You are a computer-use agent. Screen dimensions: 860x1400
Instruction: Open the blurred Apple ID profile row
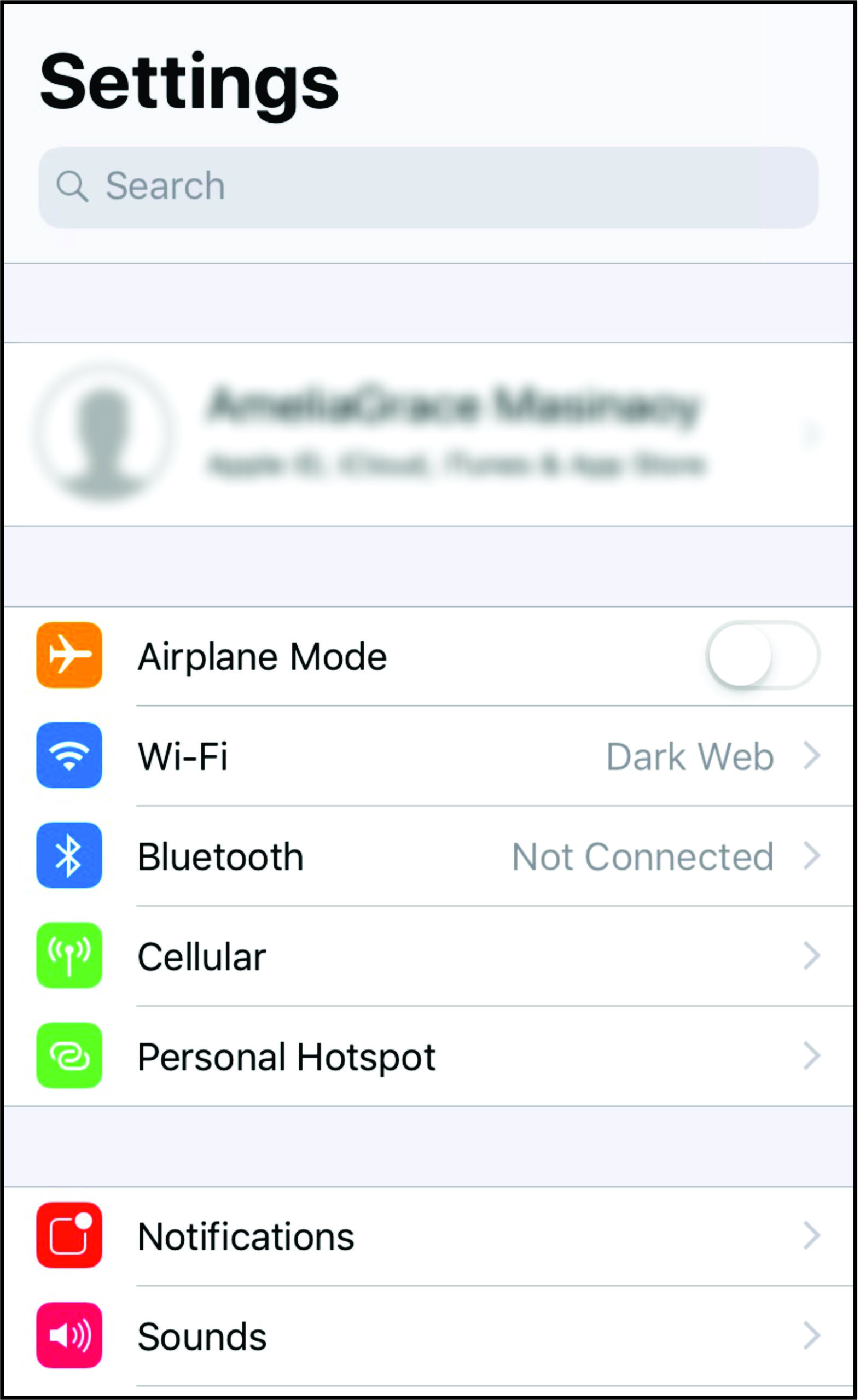[x=428, y=434]
